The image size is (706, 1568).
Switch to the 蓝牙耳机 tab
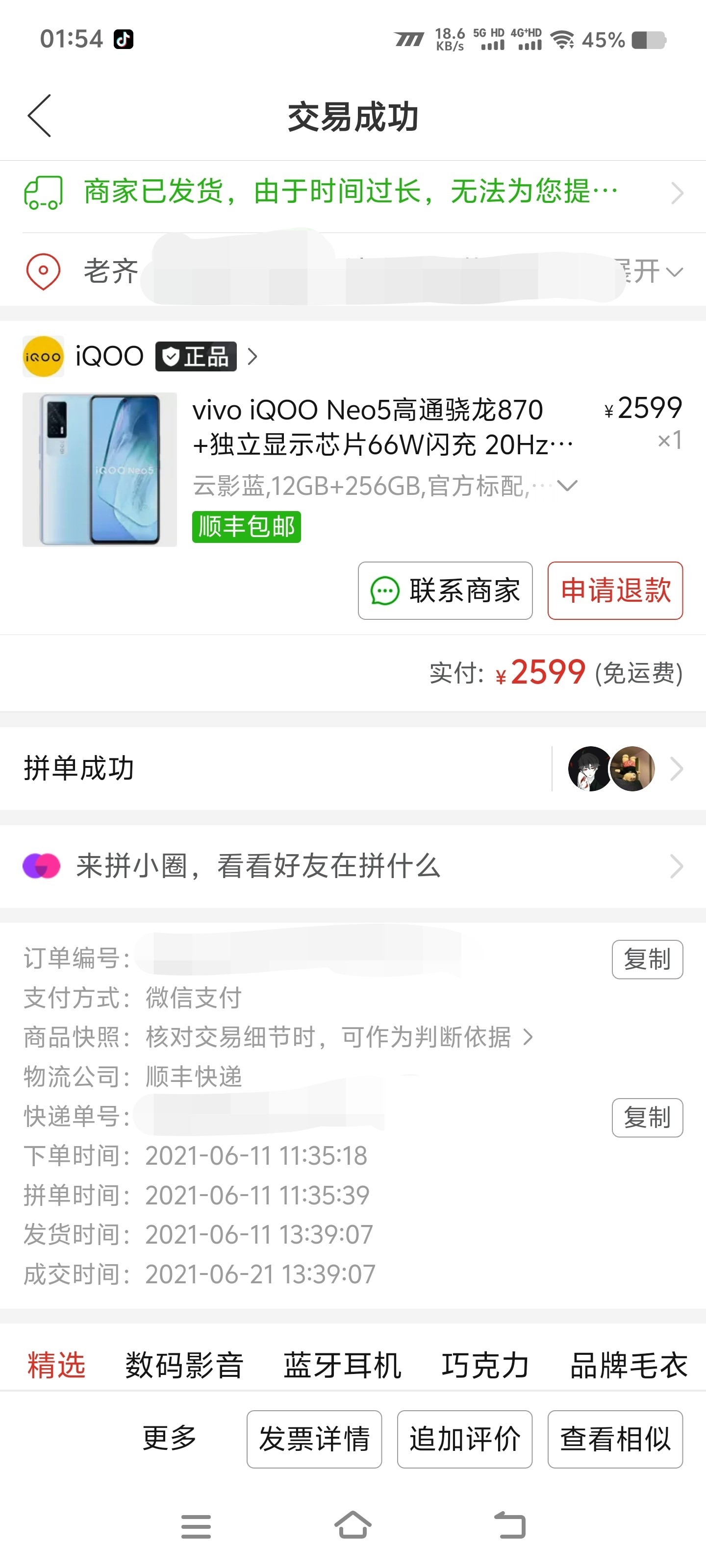point(342,1365)
